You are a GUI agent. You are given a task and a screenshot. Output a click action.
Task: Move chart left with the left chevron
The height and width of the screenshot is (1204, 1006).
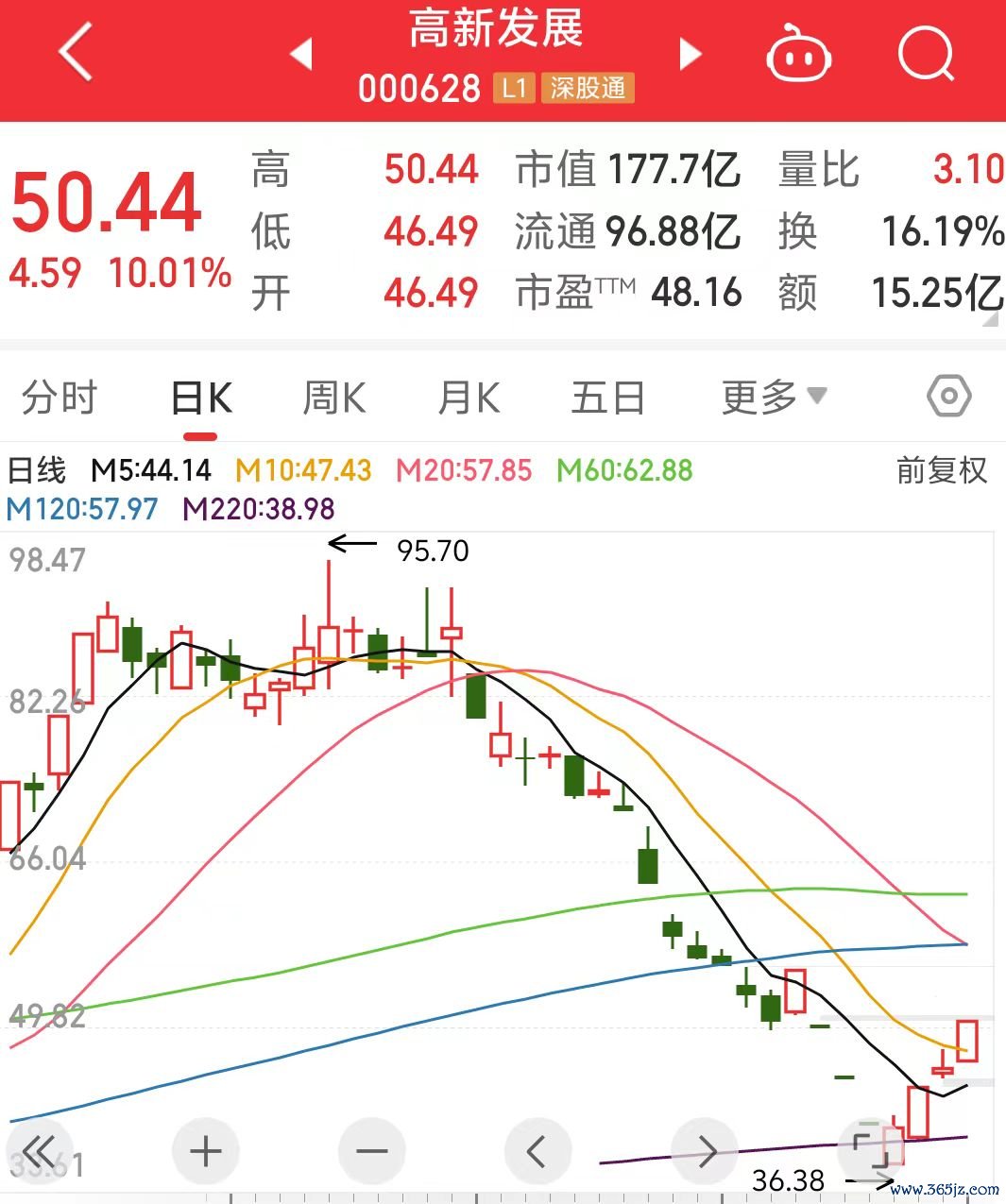pyautogui.click(x=537, y=1151)
